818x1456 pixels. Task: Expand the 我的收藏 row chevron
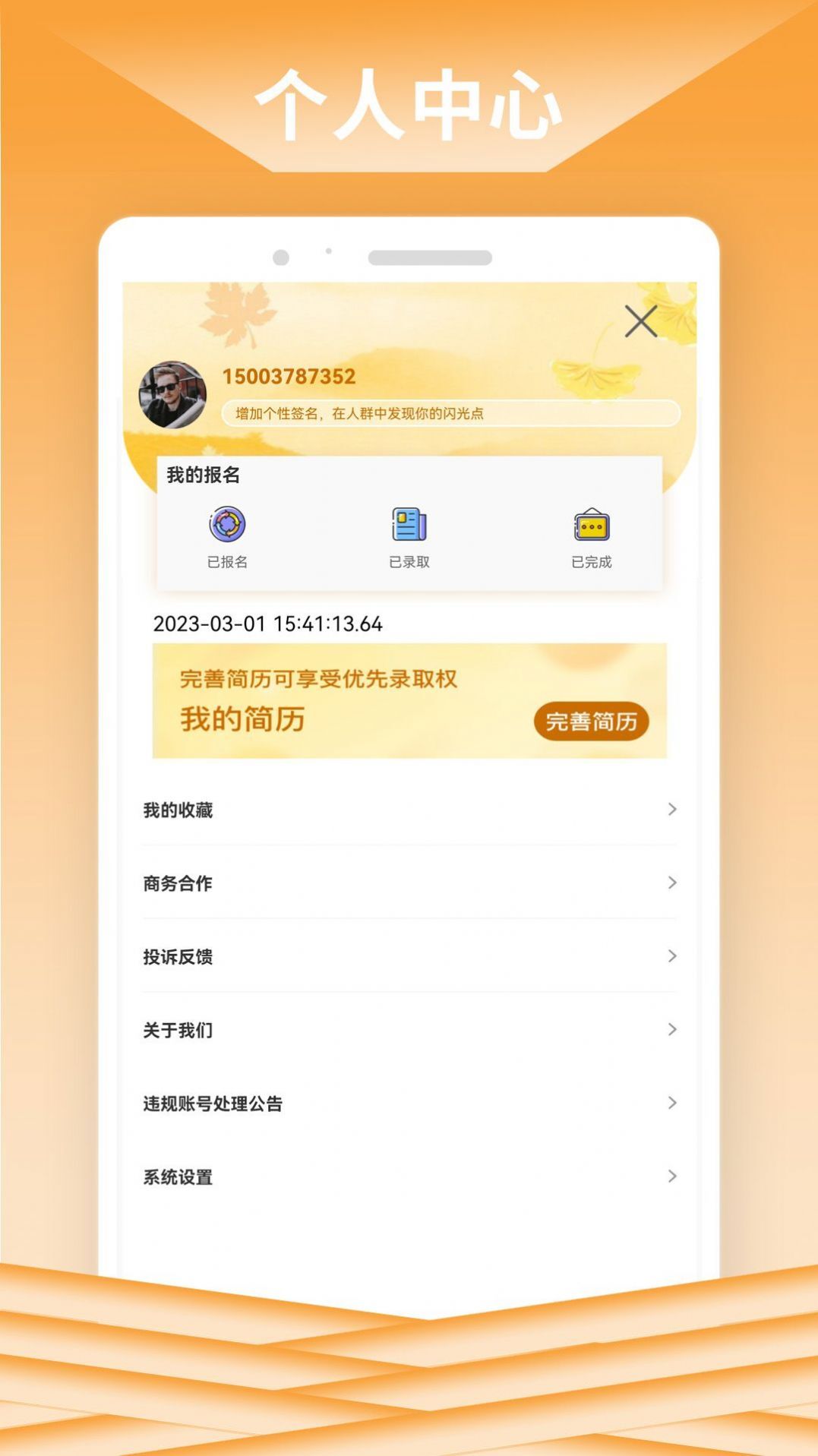click(x=671, y=810)
